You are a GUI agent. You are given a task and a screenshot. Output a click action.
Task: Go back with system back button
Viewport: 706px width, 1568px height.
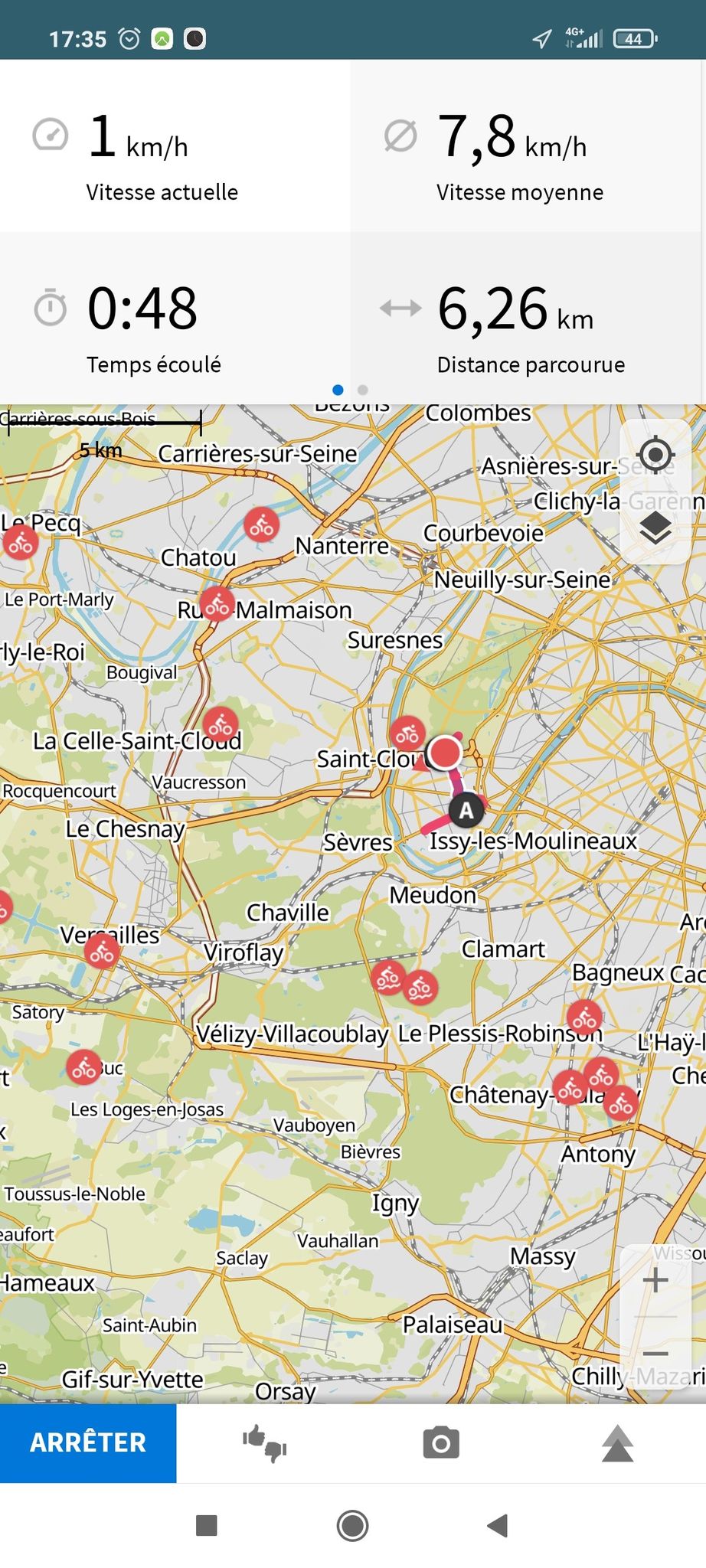pos(498,1525)
